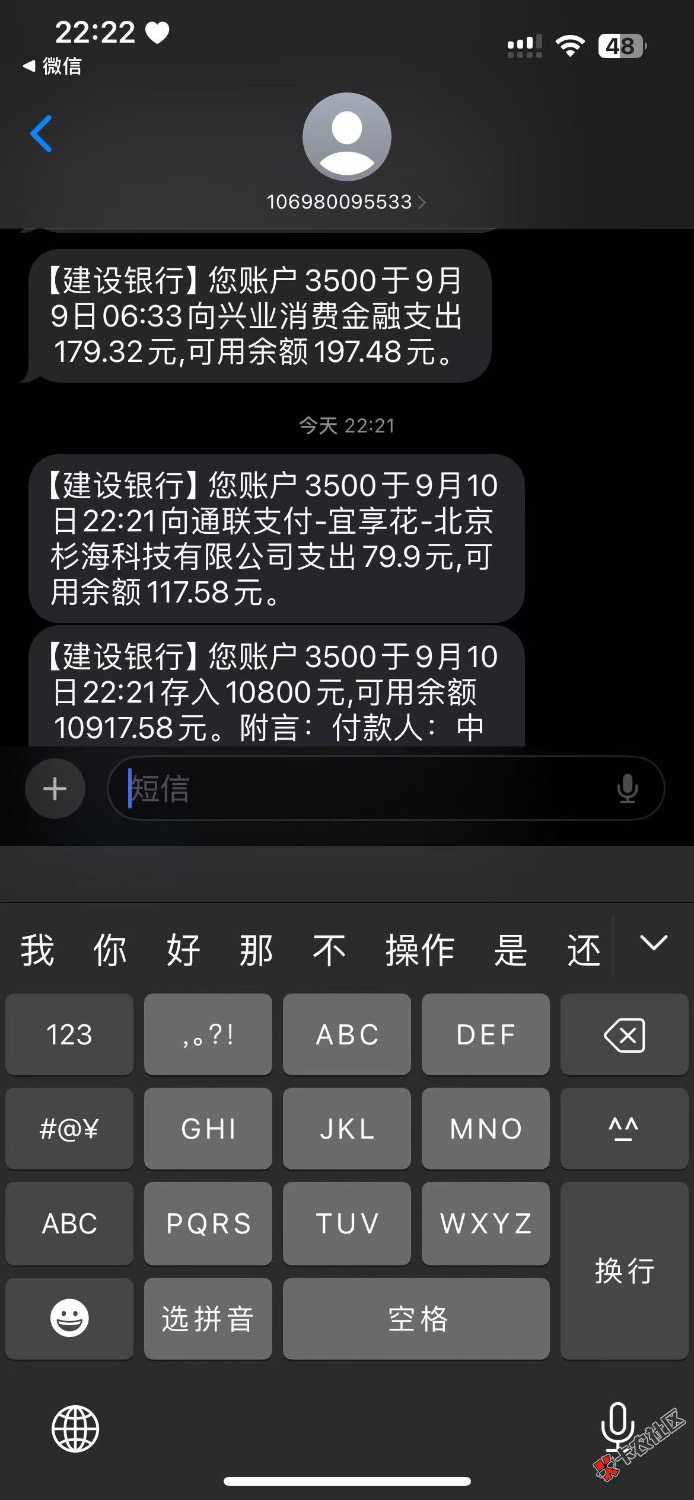The width and height of the screenshot is (694, 1500).
Task: Tap the 换行 return key
Action: (x=624, y=1270)
